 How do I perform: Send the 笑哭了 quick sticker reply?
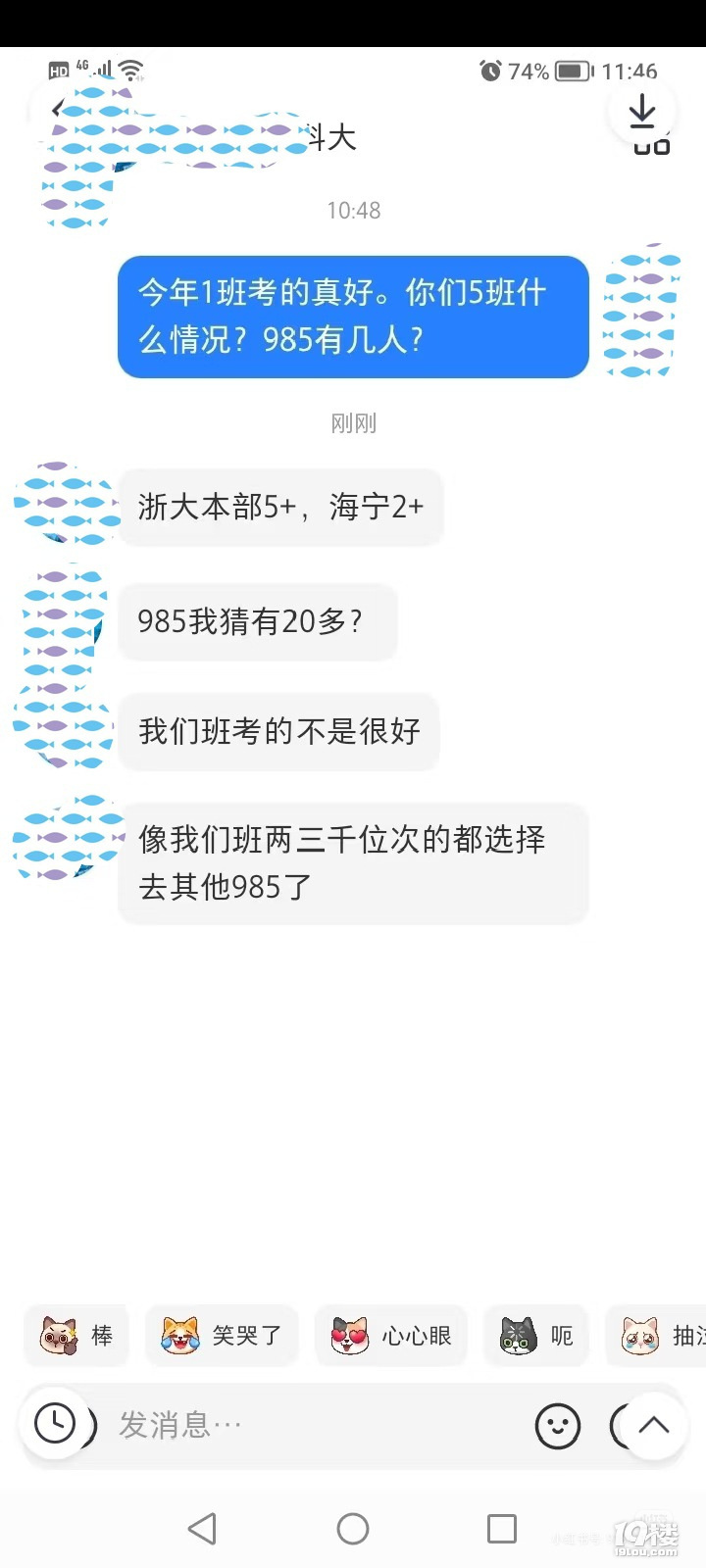coord(222,1335)
